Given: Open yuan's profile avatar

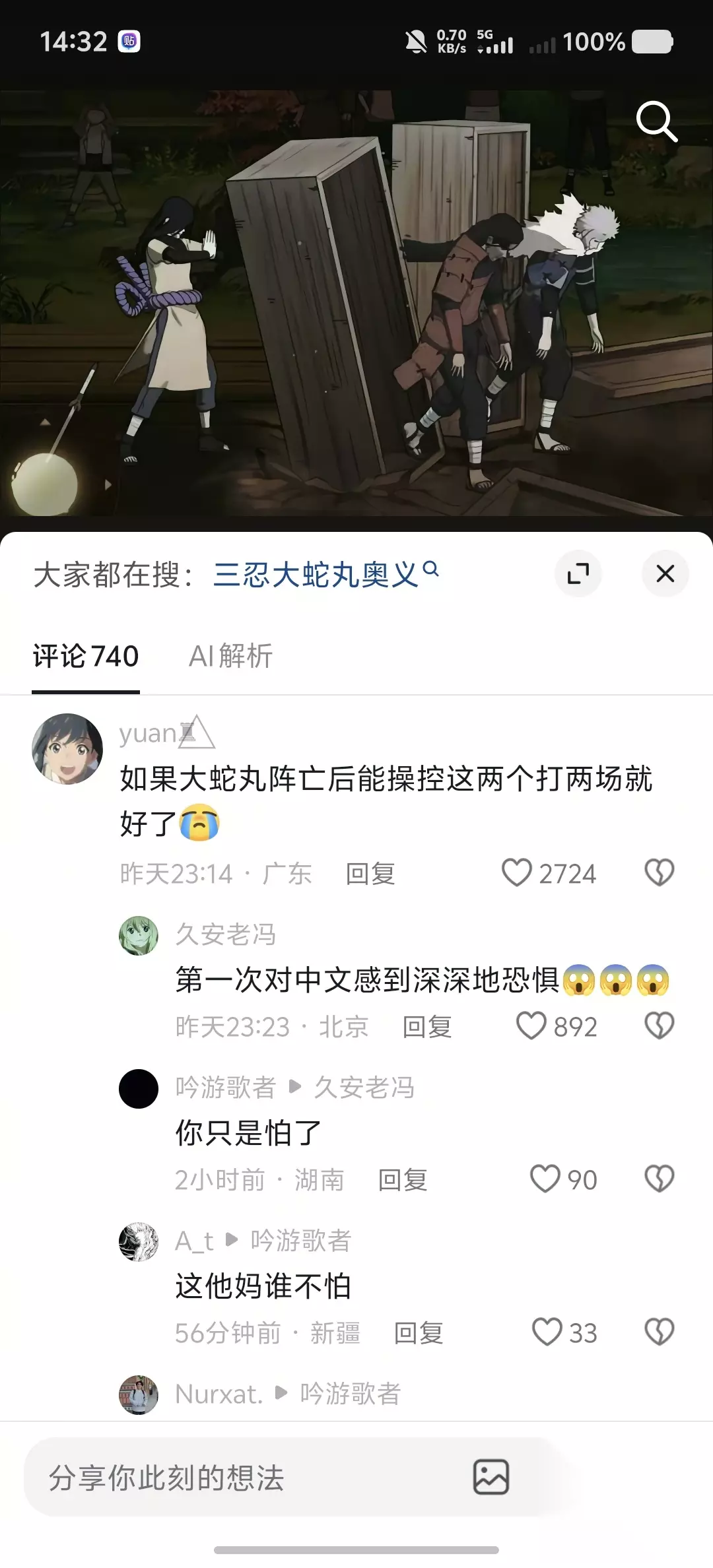Looking at the screenshot, I should click(x=67, y=748).
